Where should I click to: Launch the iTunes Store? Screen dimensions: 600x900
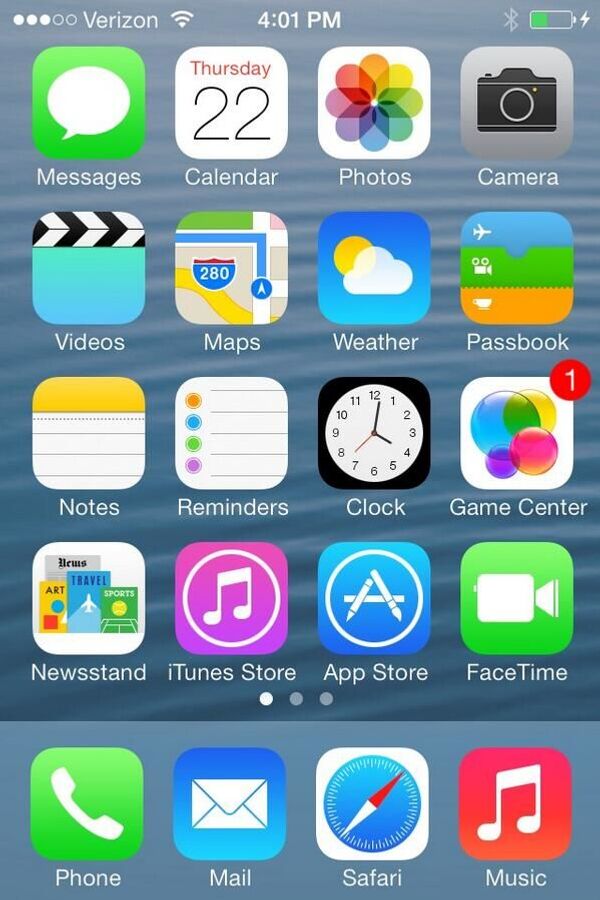231,598
